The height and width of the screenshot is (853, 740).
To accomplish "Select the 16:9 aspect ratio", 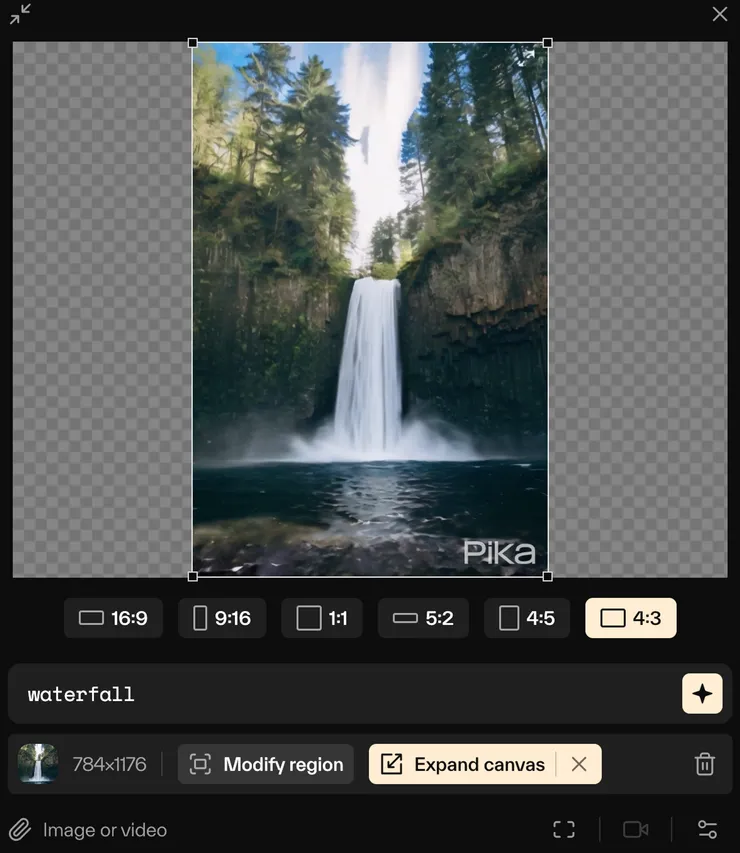I will click(x=113, y=618).
